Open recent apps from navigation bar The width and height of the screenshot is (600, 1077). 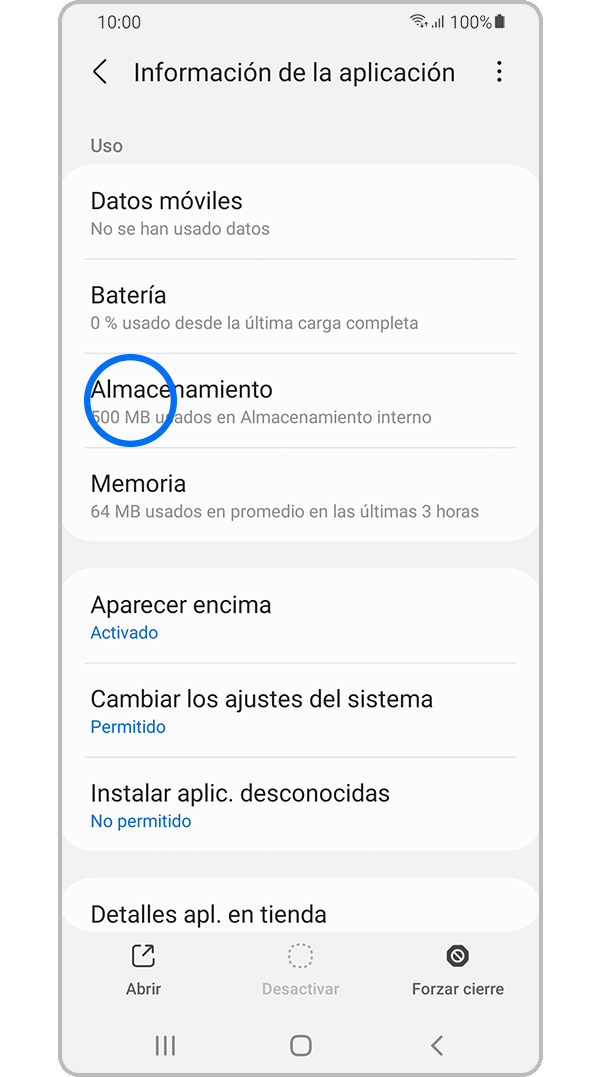(165, 1045)
